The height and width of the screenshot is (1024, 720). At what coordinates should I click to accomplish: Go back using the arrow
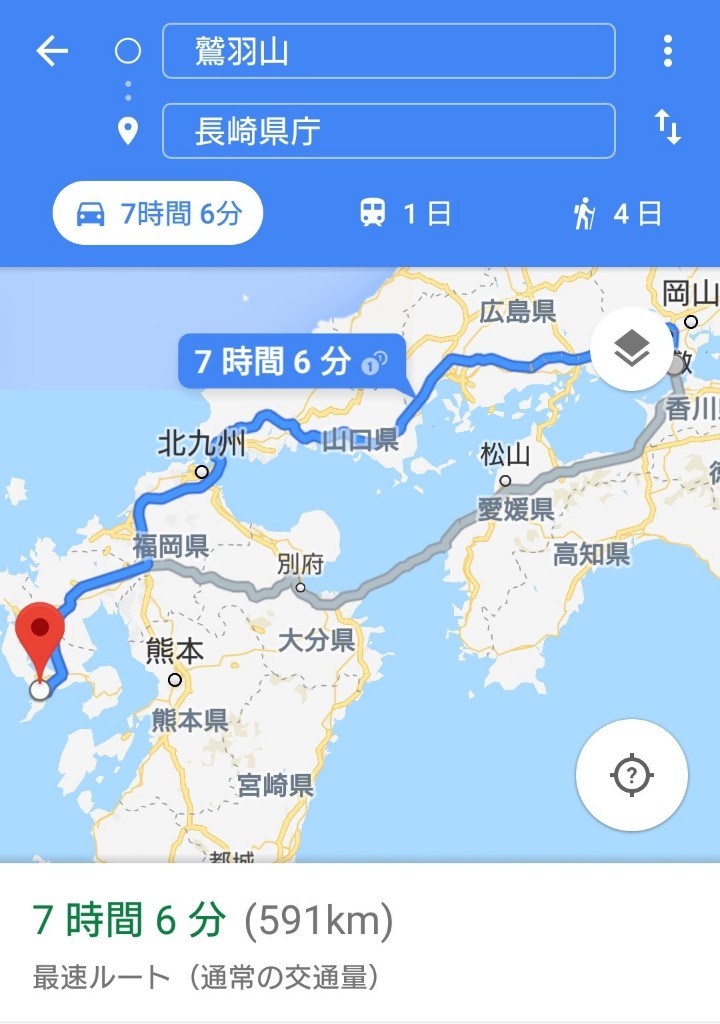point(52,52)
